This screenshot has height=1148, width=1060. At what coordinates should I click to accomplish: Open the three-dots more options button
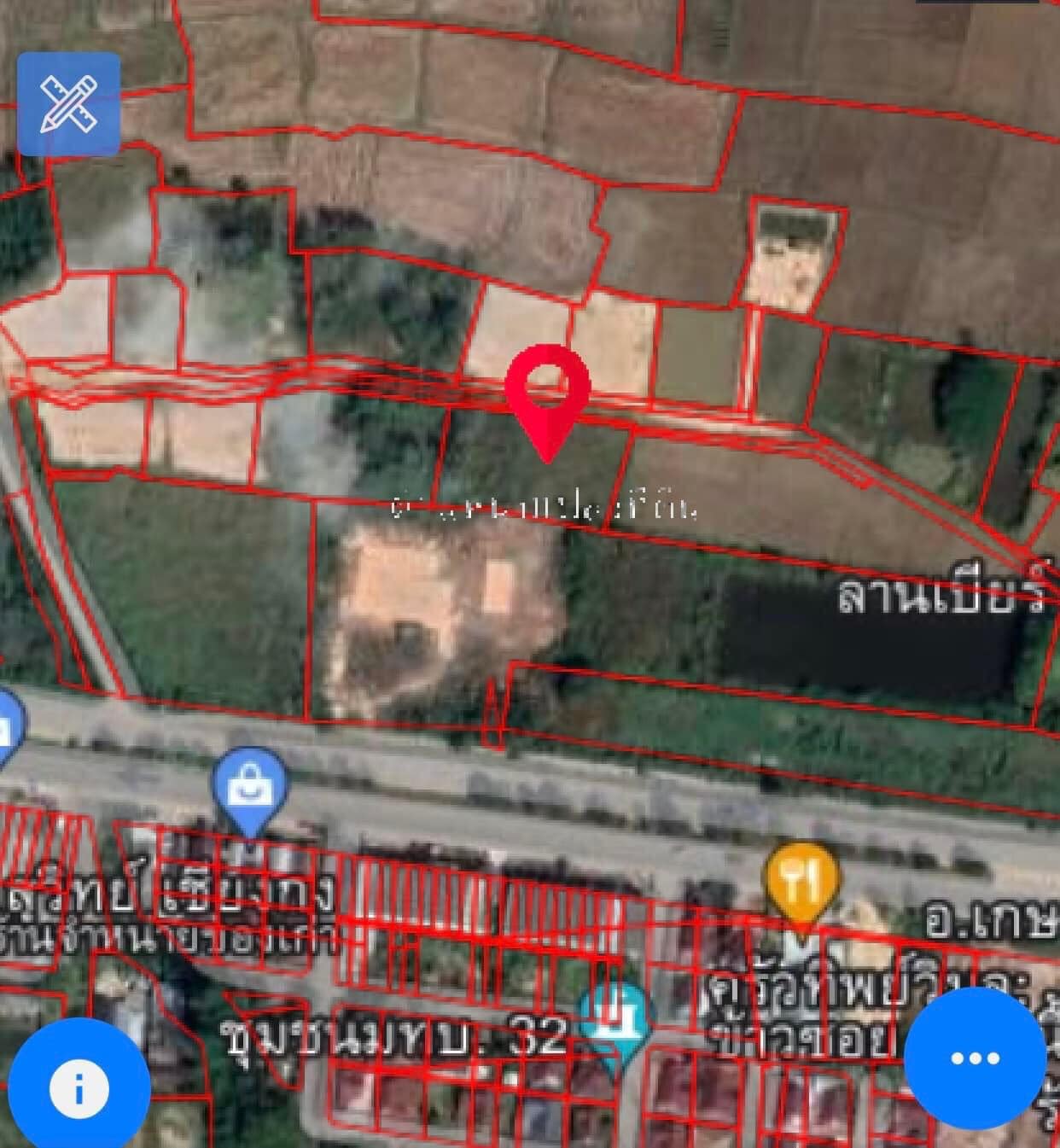975,1058
